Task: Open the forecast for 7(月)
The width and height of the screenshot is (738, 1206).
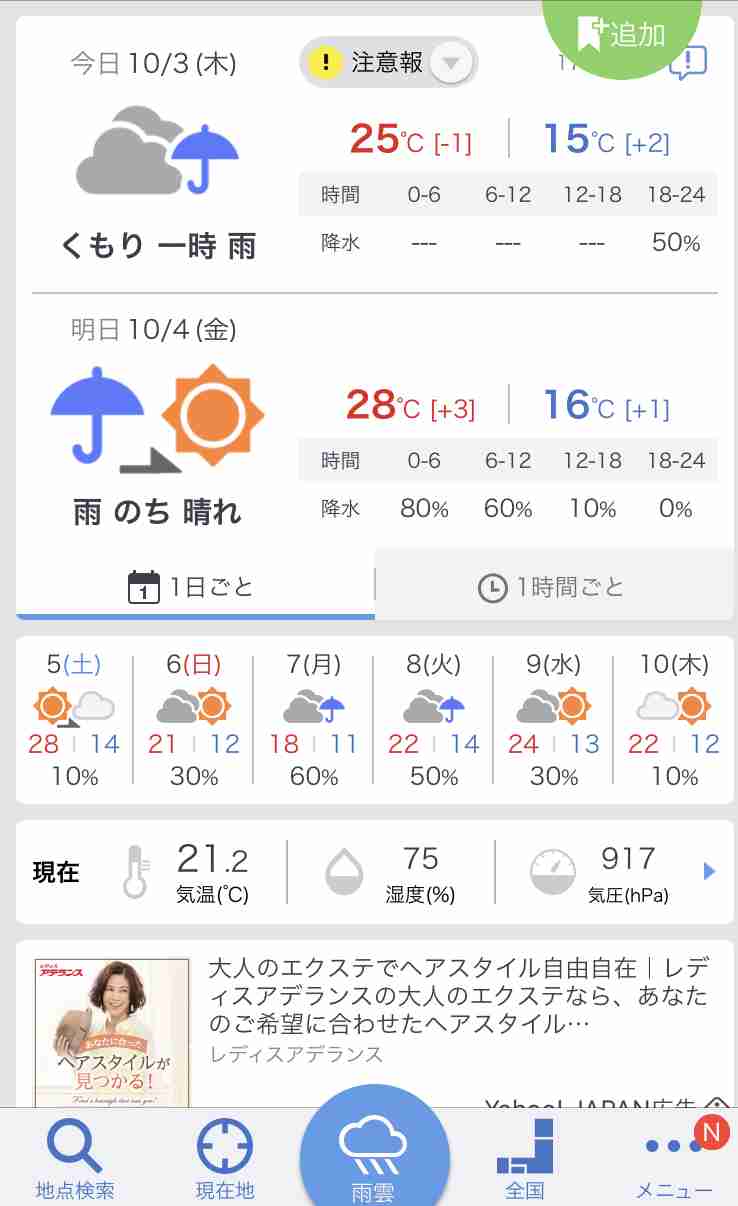Action: 314,720
